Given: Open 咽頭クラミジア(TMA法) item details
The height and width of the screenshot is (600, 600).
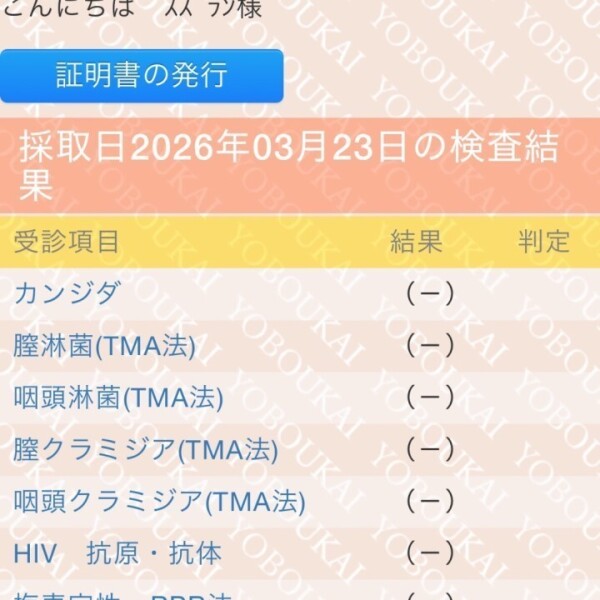Looking at the screenshot, I should tap(159, 501).
